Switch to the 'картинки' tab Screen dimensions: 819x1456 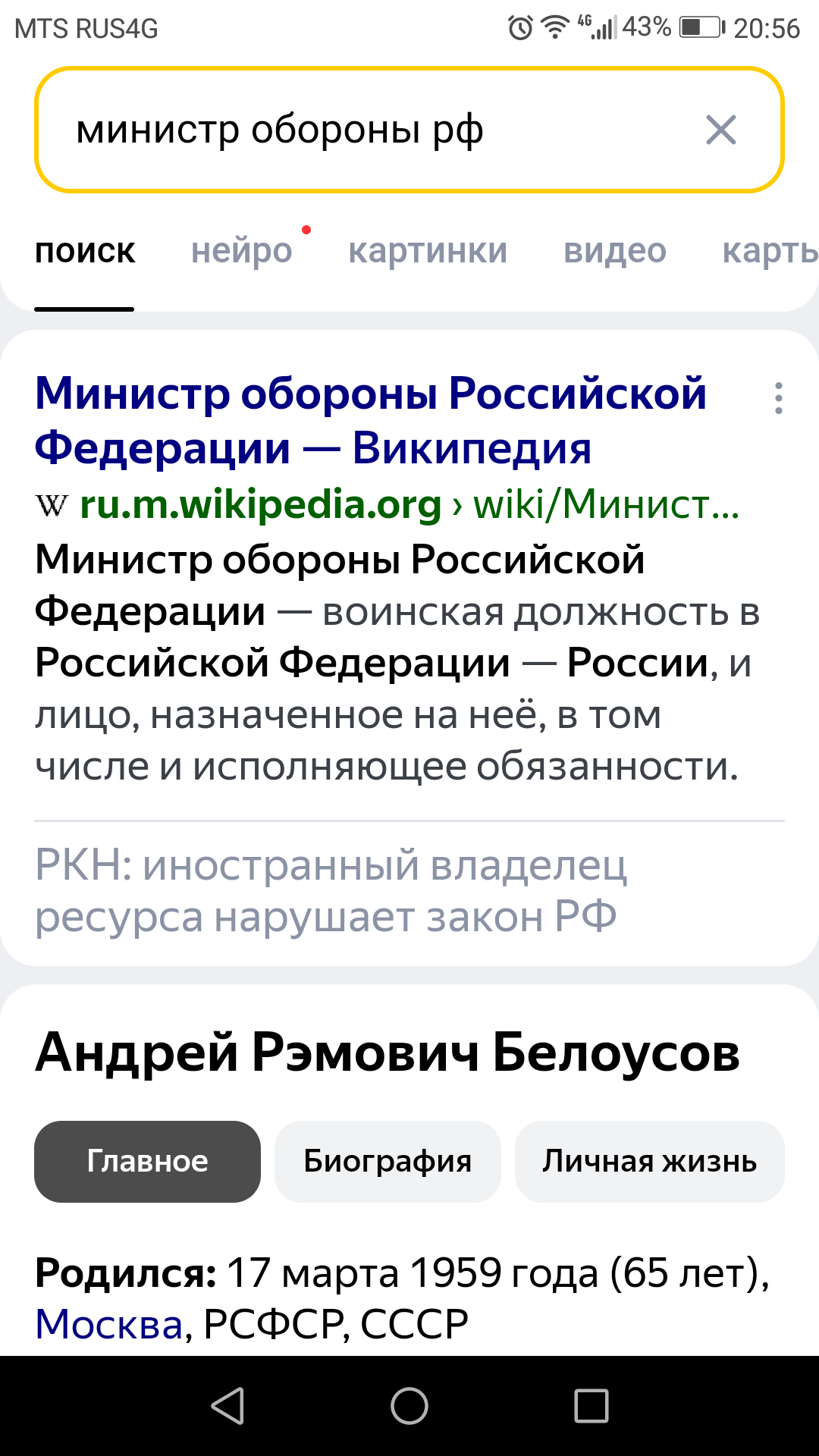pyautogui.click(x=428, y=251)
